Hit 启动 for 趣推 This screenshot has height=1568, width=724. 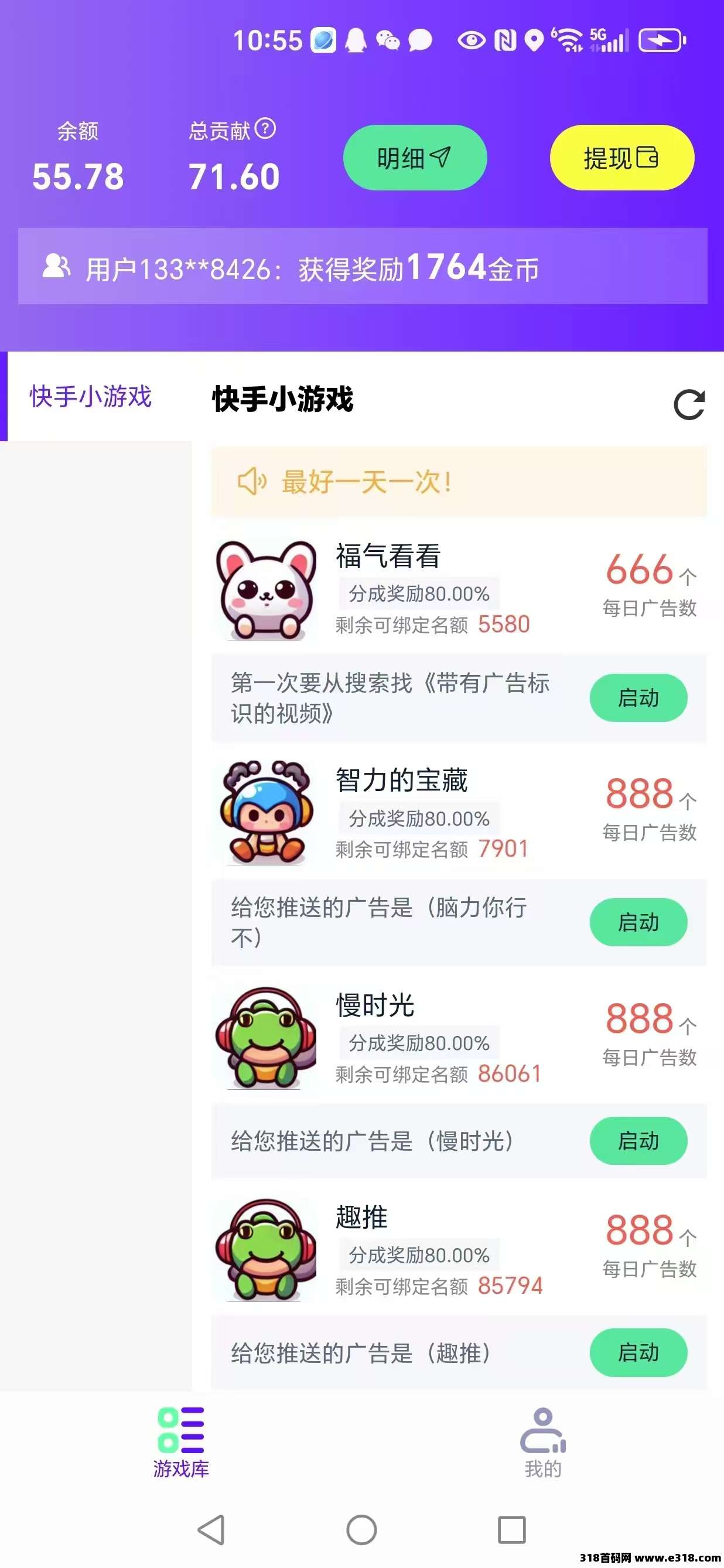click(638, 1352)
